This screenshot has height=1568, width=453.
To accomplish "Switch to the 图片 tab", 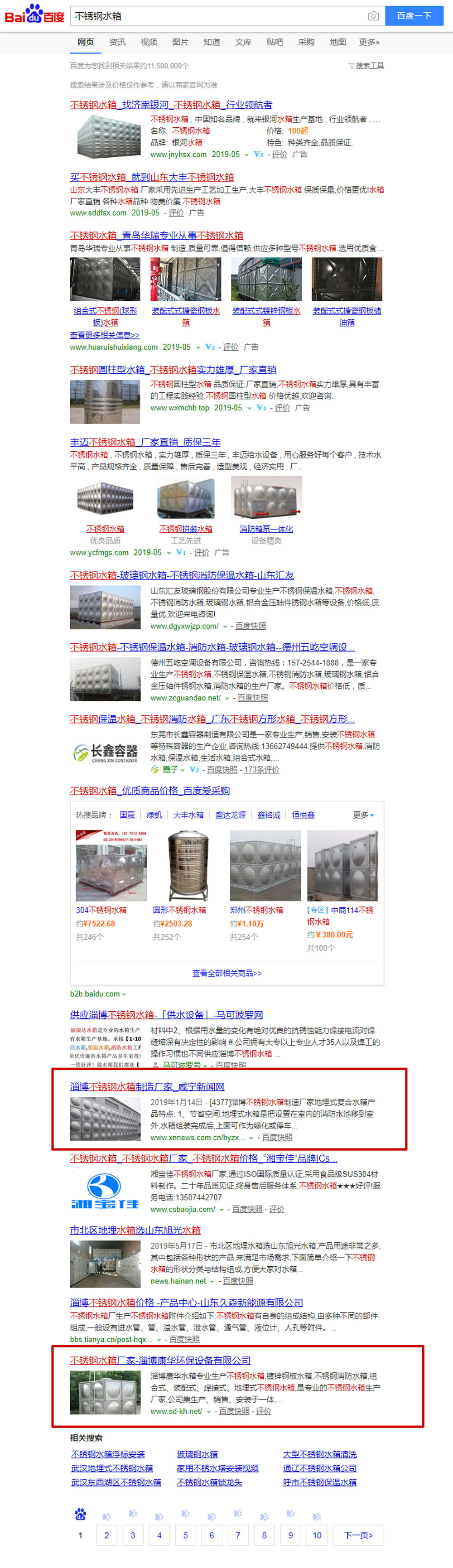I will pos(180,42).
